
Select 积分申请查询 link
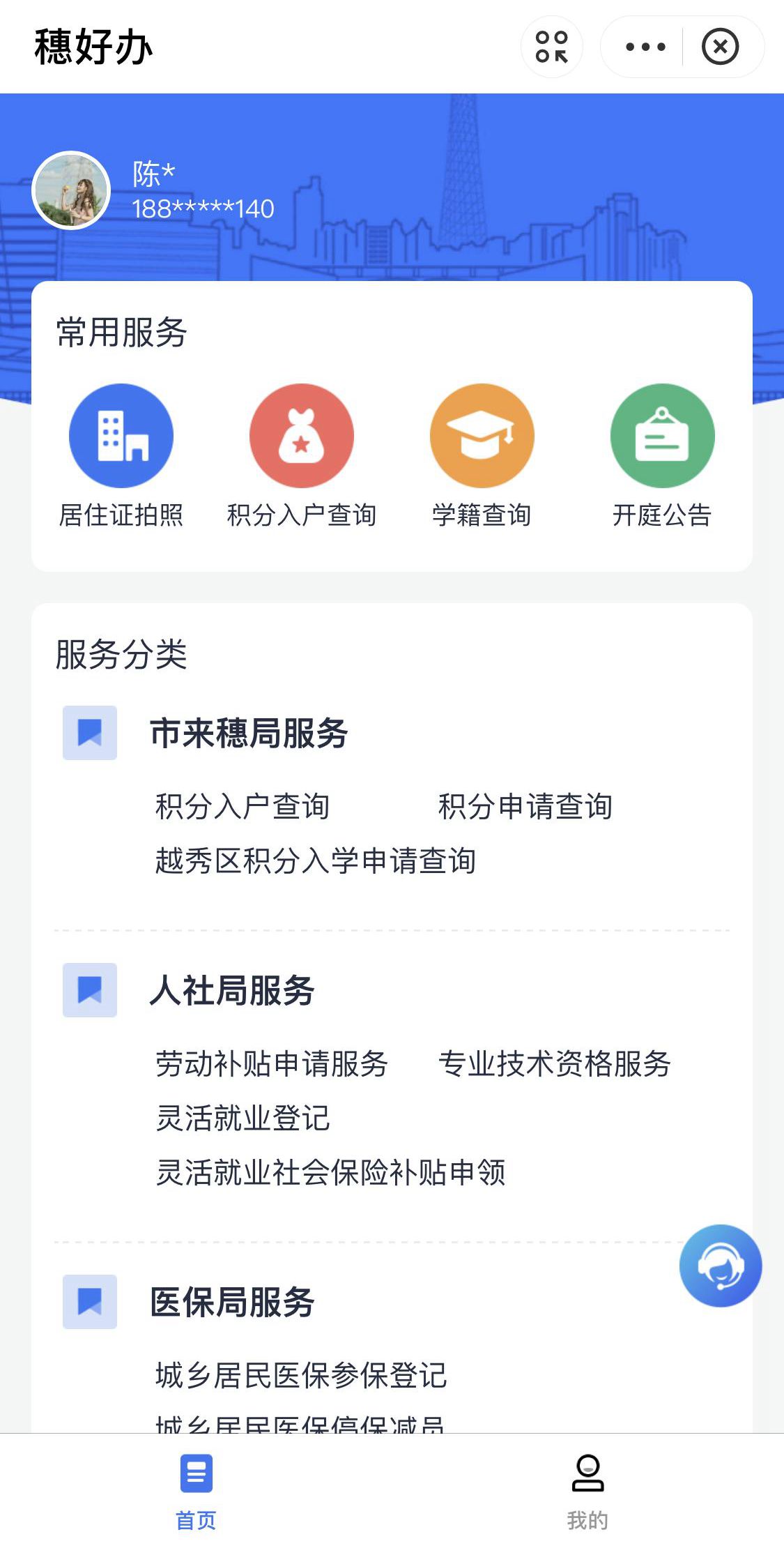[525, 807]
